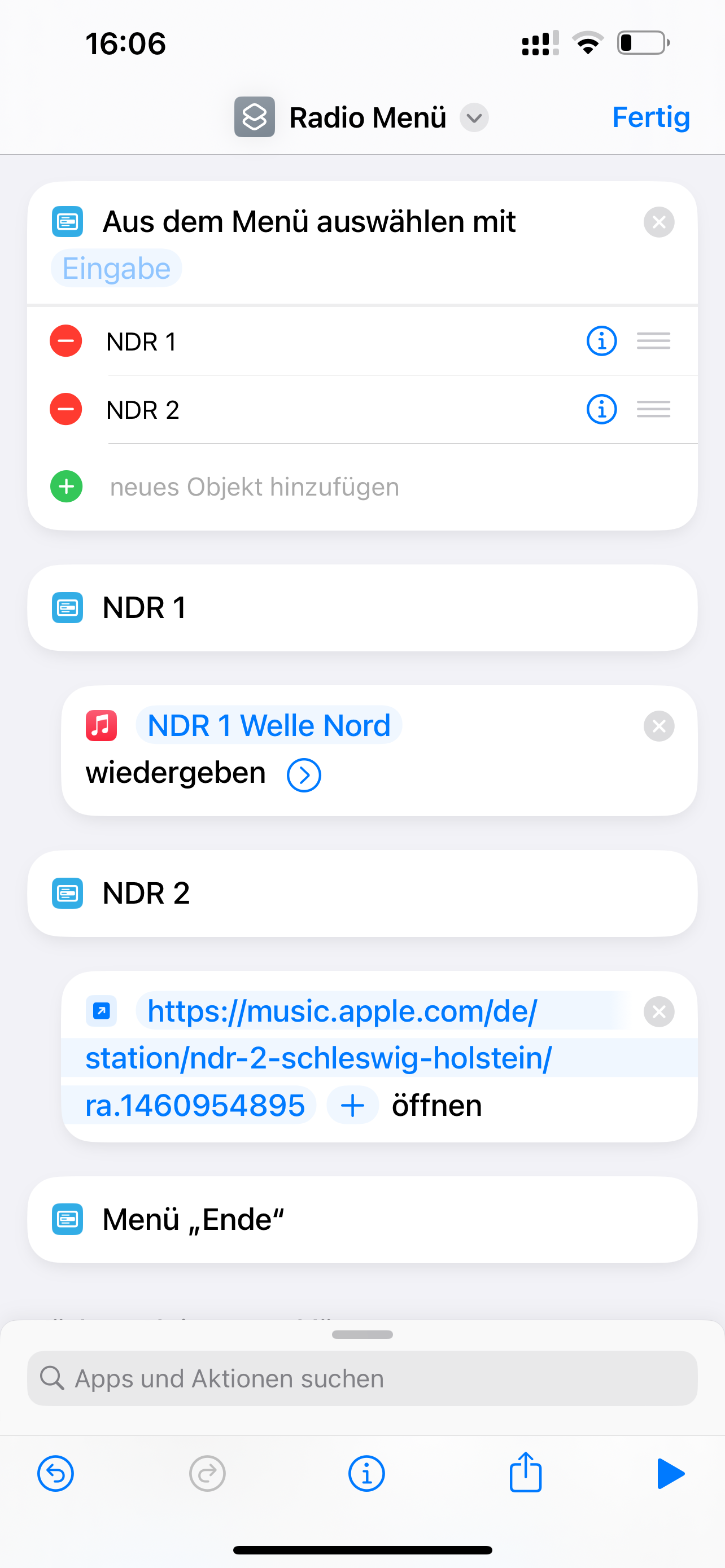This screenshot has width=725, height=1568.
Task: Open the Radio Menü title dropdown
Action: [x=474, y=117]
